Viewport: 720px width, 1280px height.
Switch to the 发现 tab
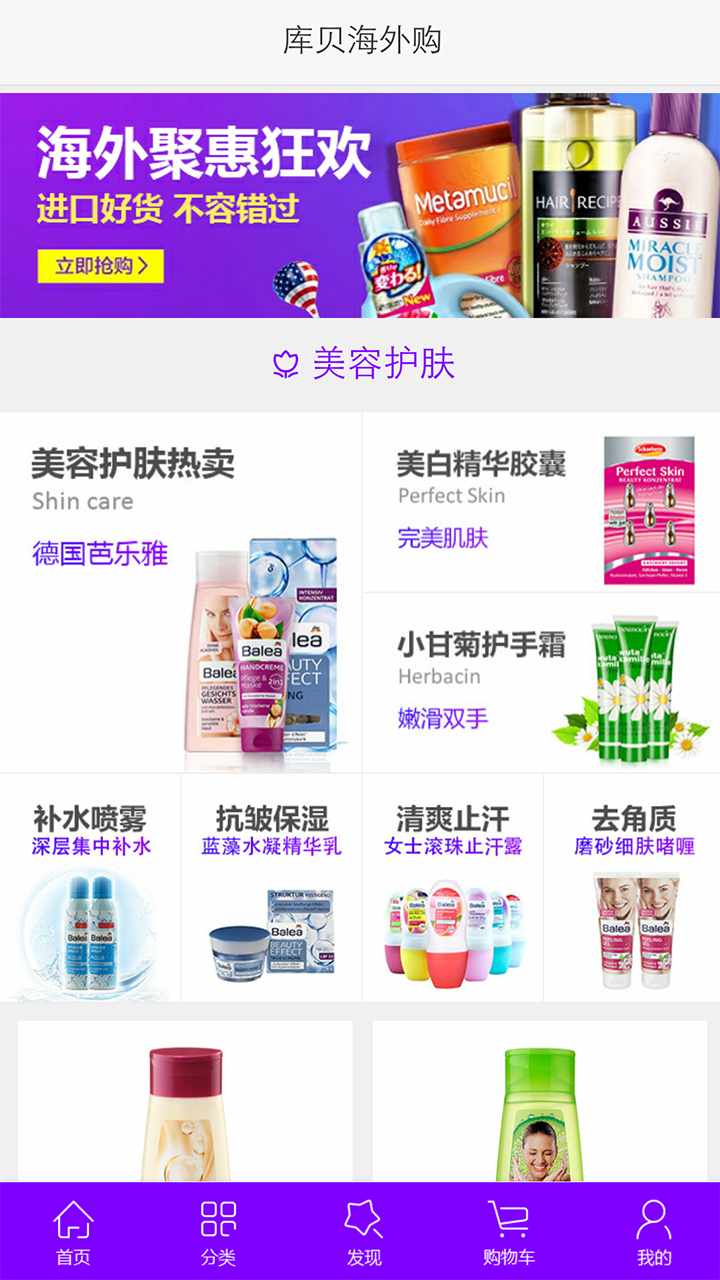click(x=363, y=1232)
